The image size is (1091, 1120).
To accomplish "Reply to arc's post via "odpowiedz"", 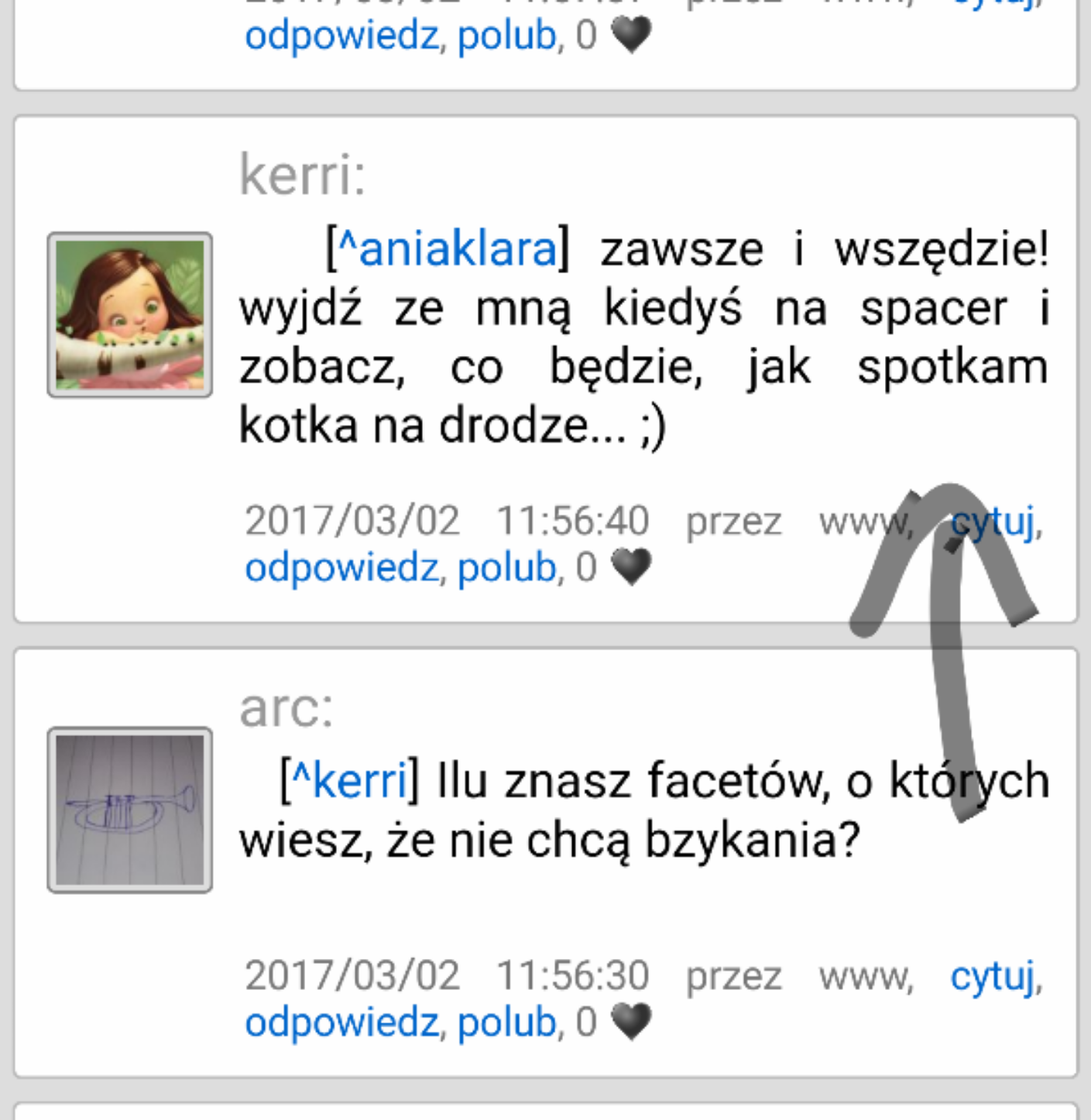I will (x=341, y=1022).
